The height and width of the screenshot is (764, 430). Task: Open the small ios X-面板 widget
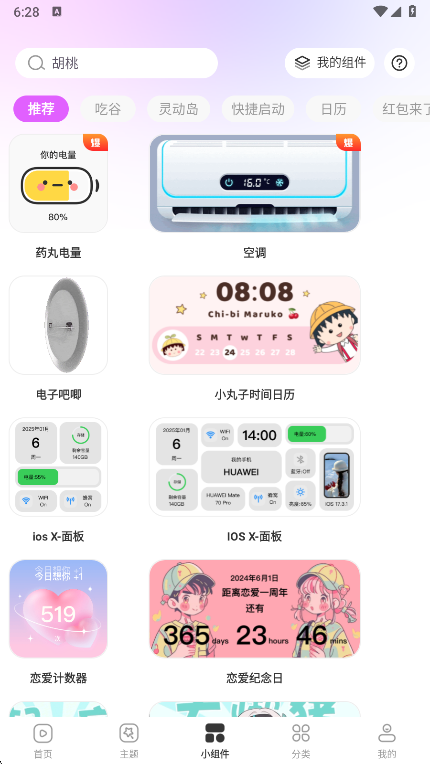coord(58,467)
